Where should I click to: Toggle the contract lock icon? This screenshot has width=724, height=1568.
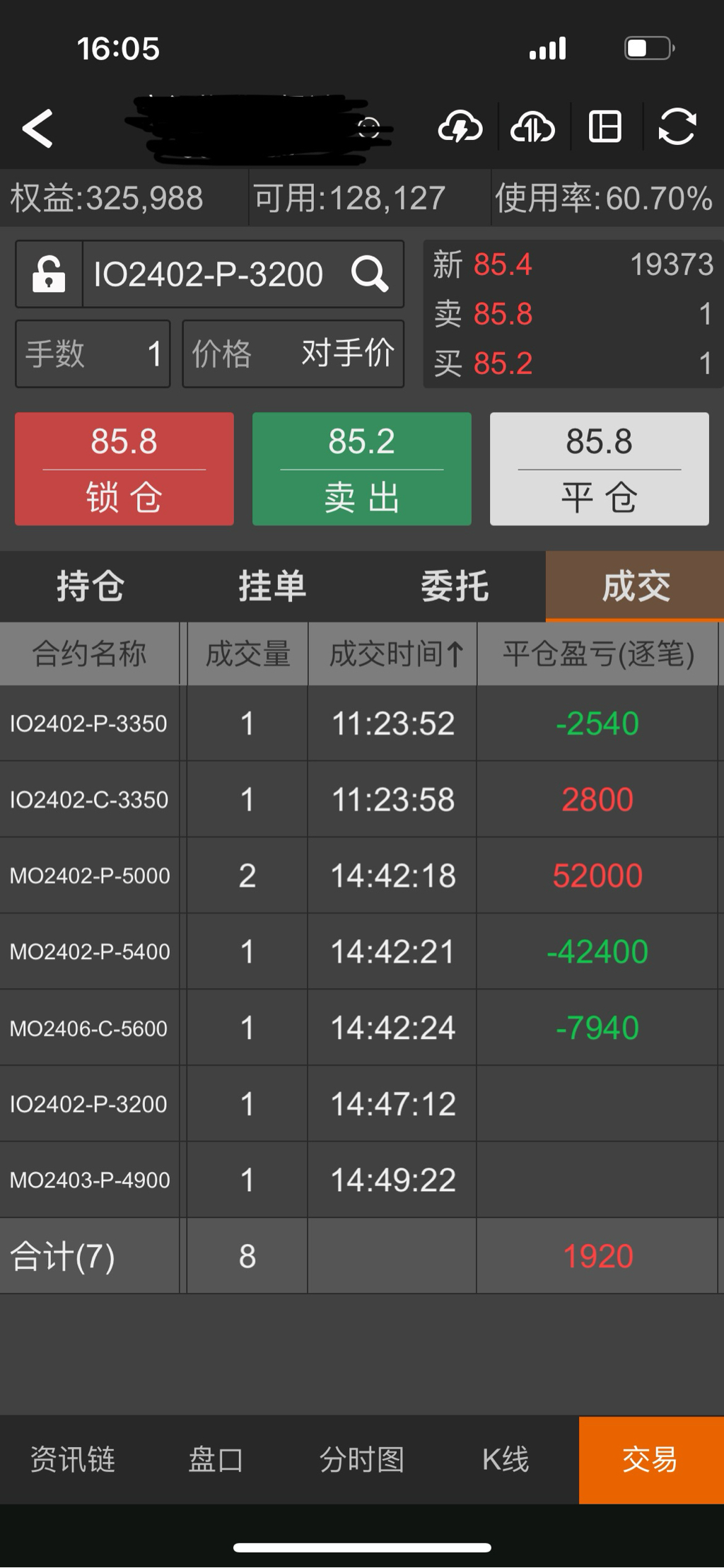point(49,274)
